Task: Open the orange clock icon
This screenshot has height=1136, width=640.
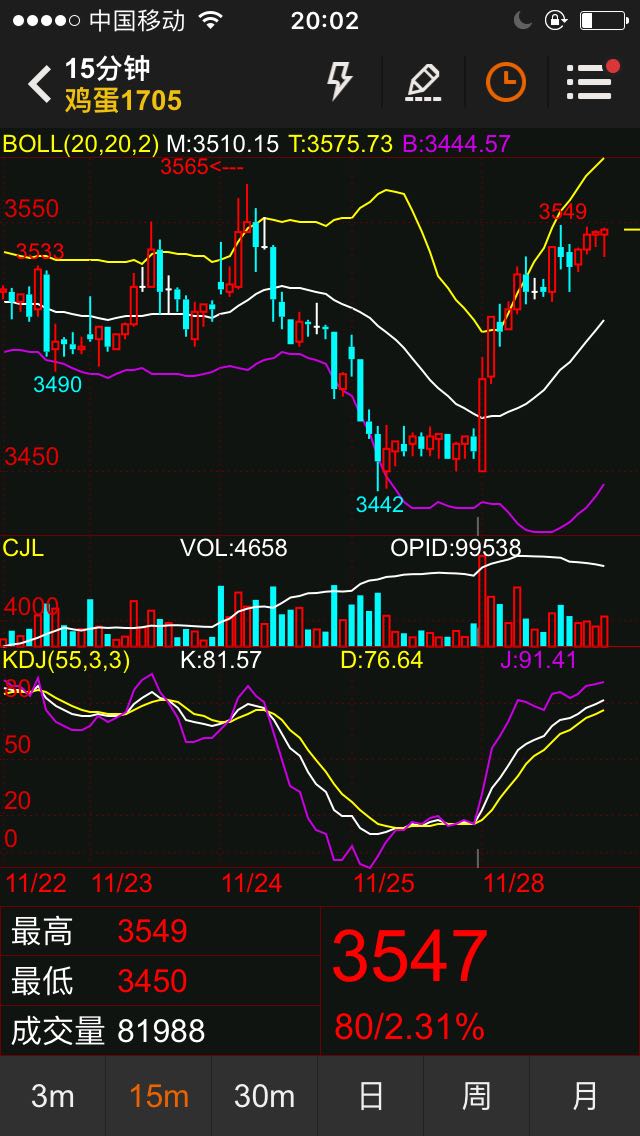Action: coord(506,81)
